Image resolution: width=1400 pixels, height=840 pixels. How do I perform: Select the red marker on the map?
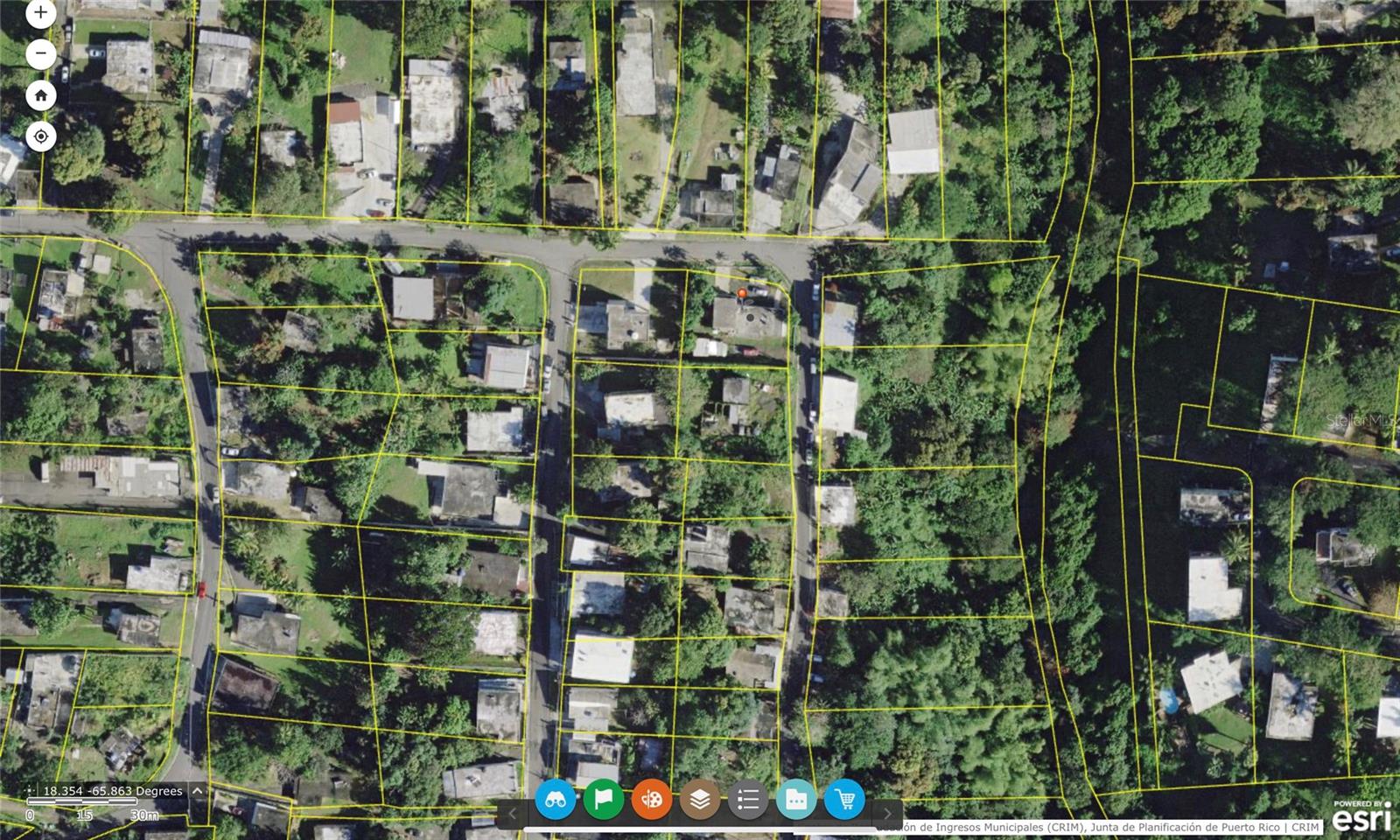[742, 293]
